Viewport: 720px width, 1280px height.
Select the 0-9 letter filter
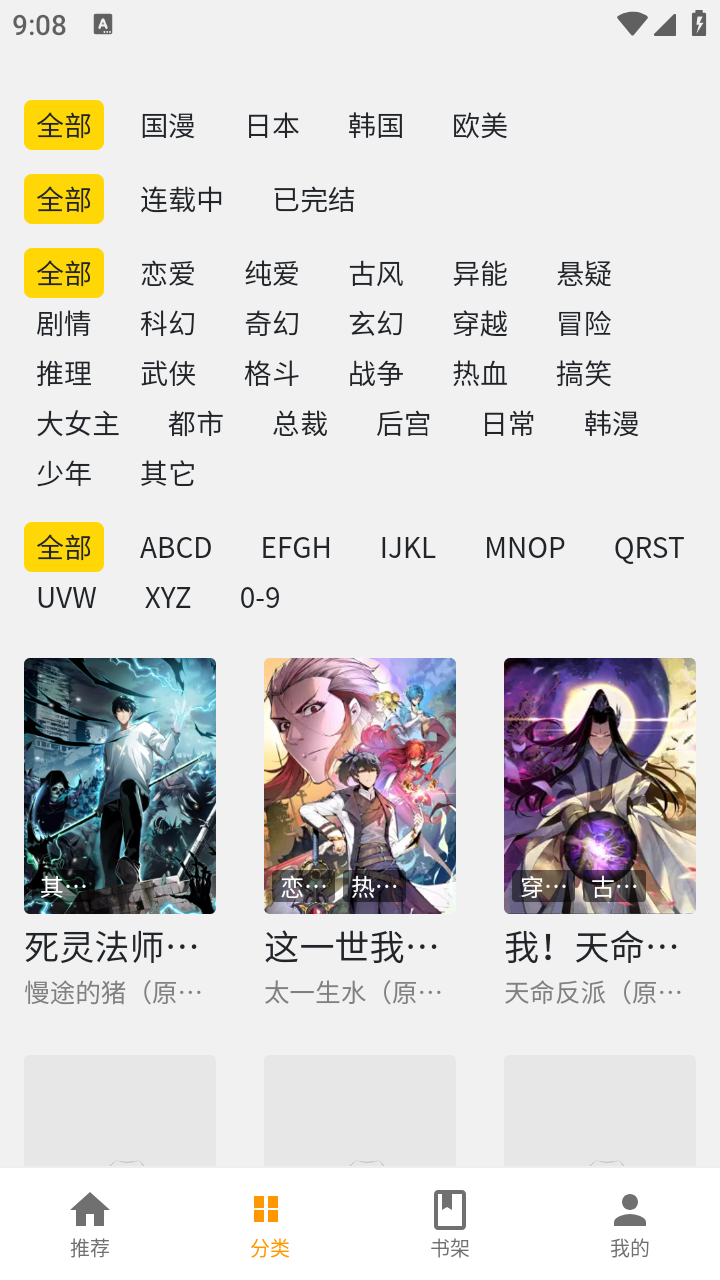click(258, 597)
